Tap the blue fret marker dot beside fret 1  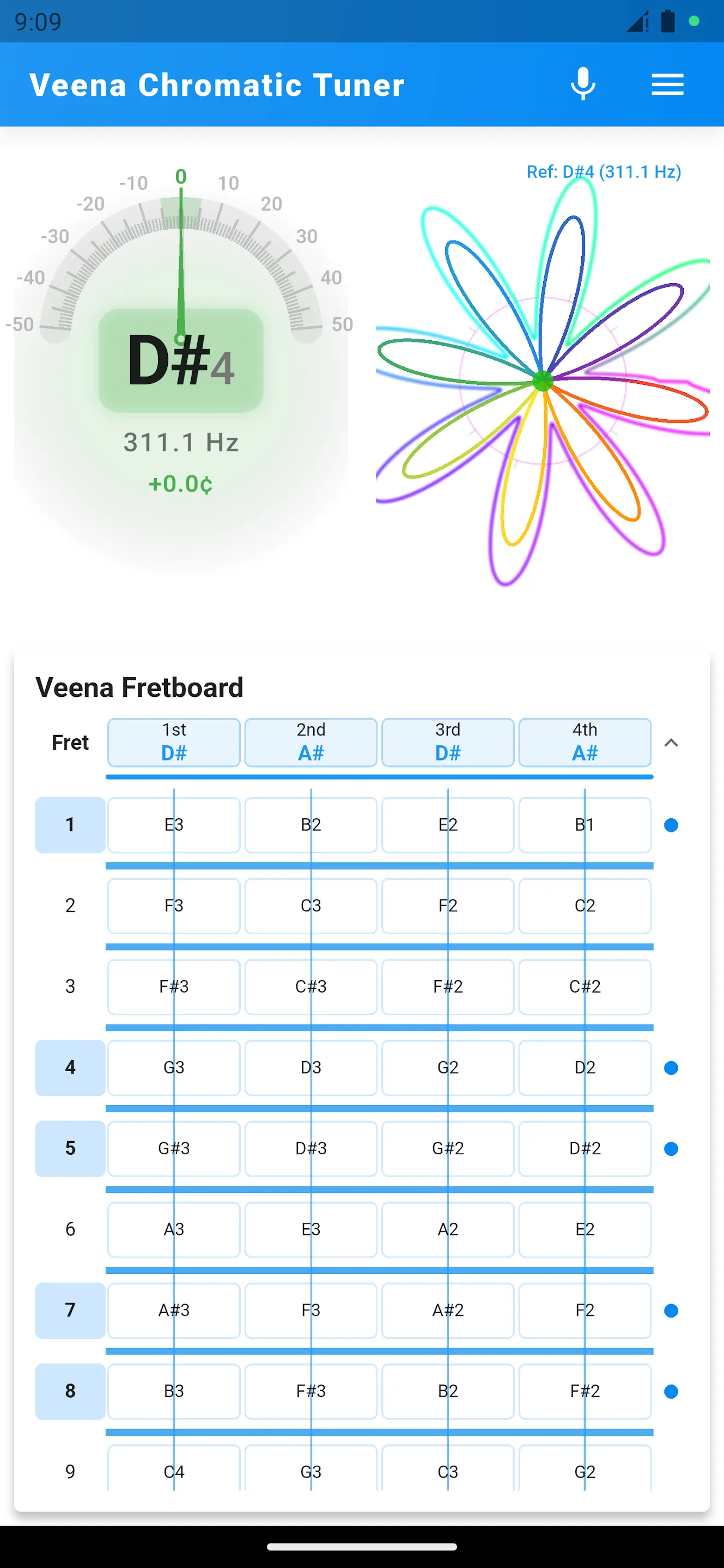tap(672, 825)
